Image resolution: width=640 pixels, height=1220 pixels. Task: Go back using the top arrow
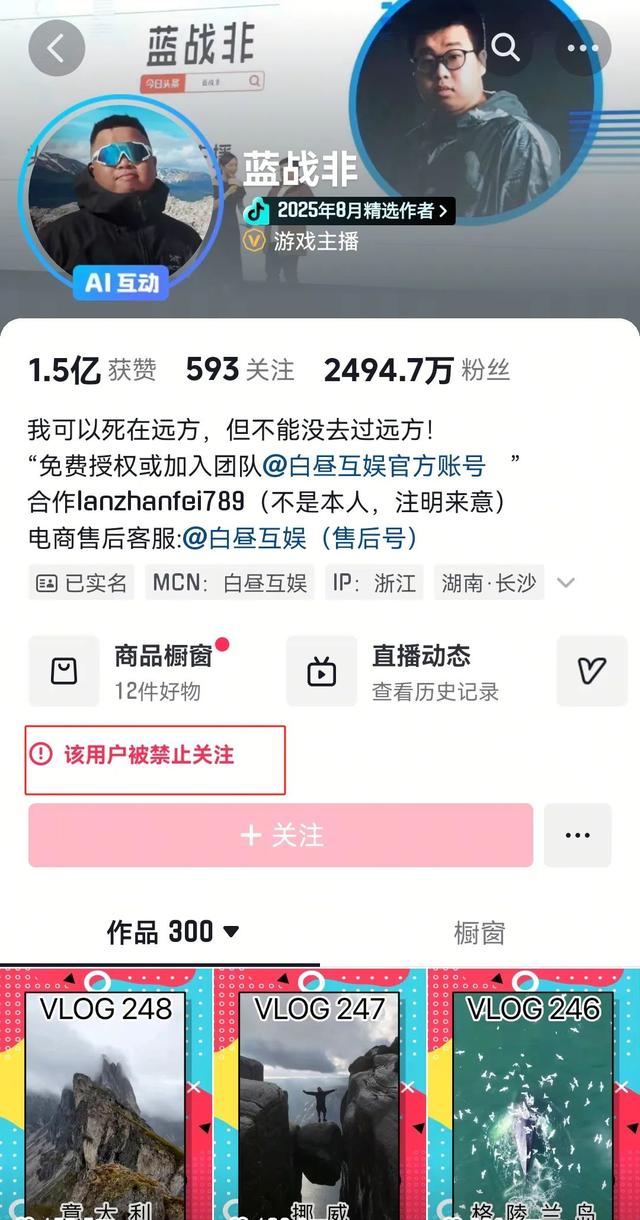(56, 47)
